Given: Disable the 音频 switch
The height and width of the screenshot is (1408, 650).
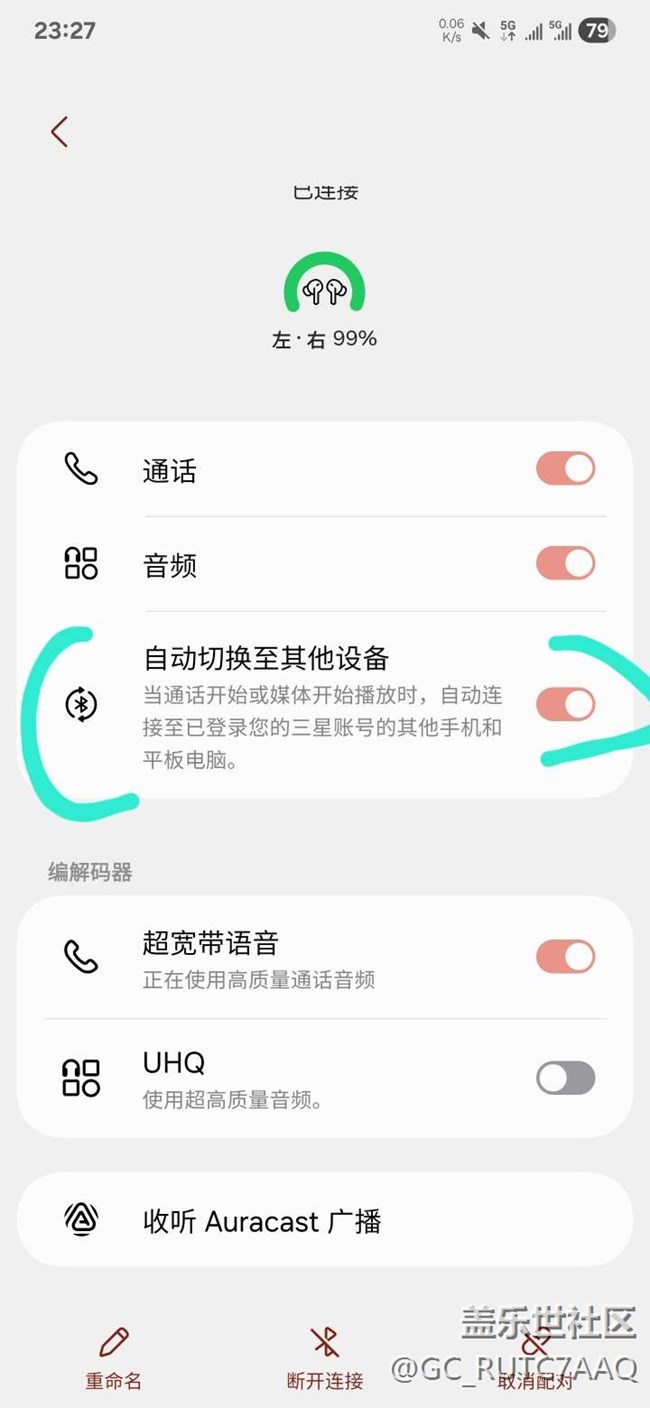Looking at the screenshot, I should 566,563.
